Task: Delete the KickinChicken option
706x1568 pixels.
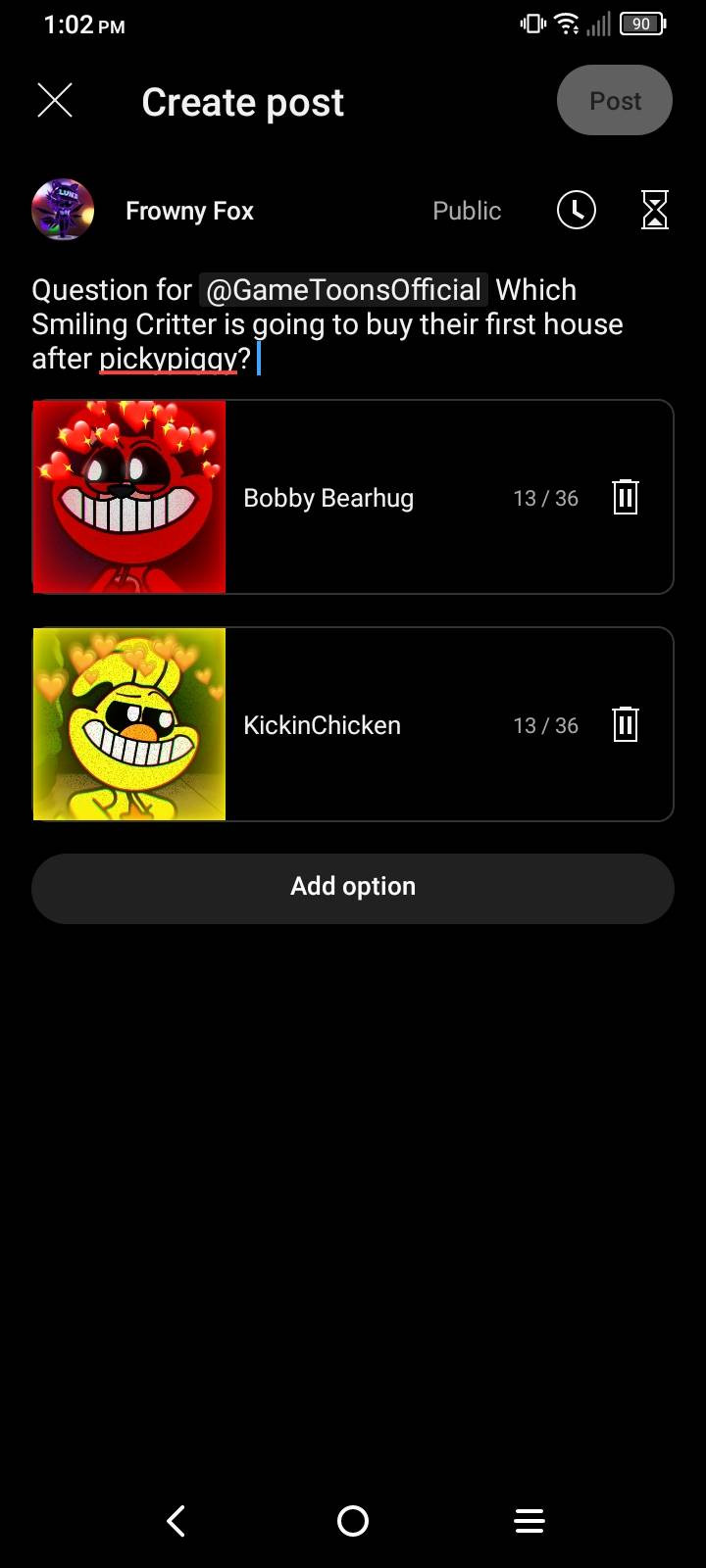Action: [x=626, y=725]
